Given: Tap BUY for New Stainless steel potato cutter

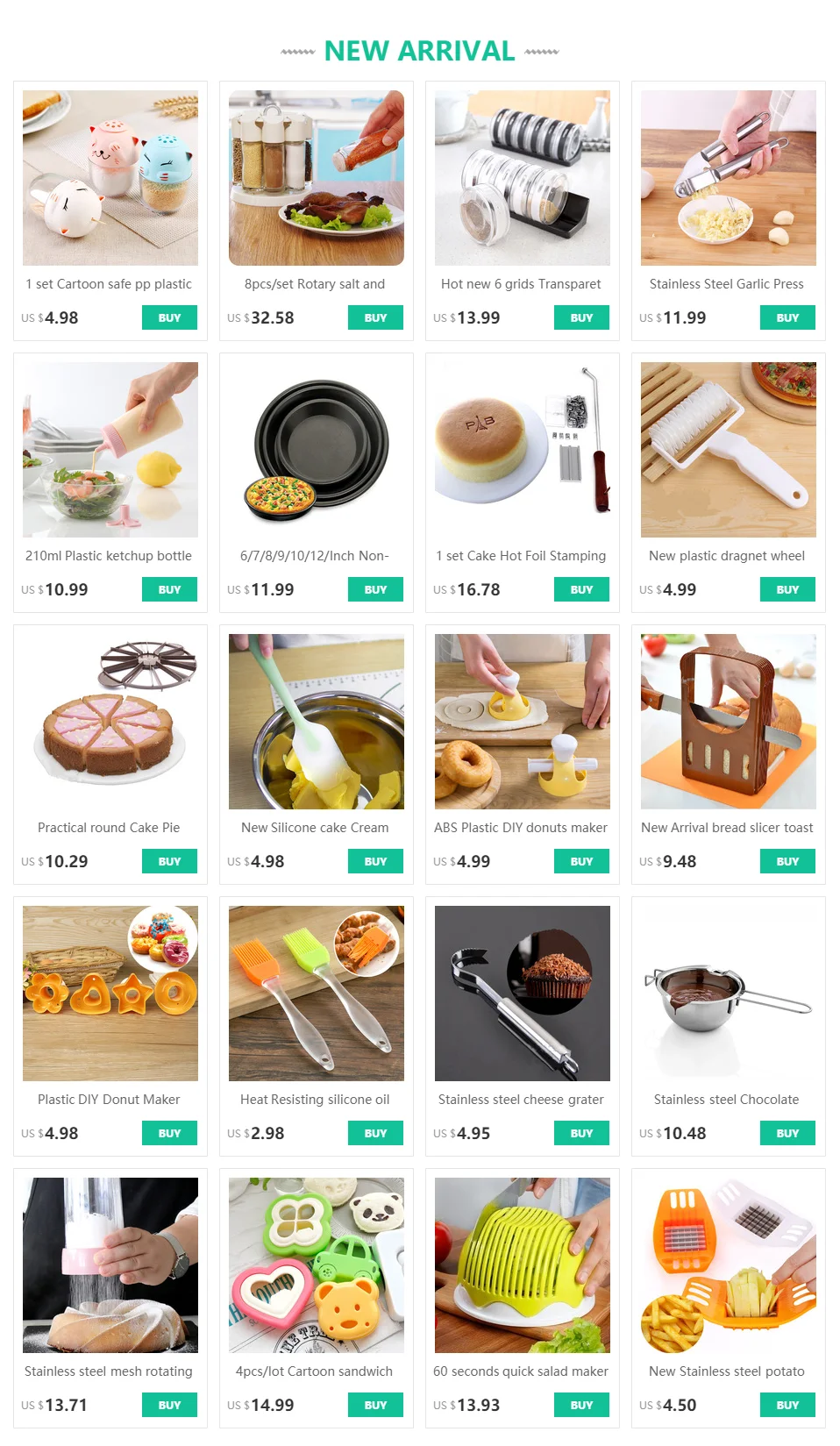Looking at the screenshot, I should (x=787, y=1405).
